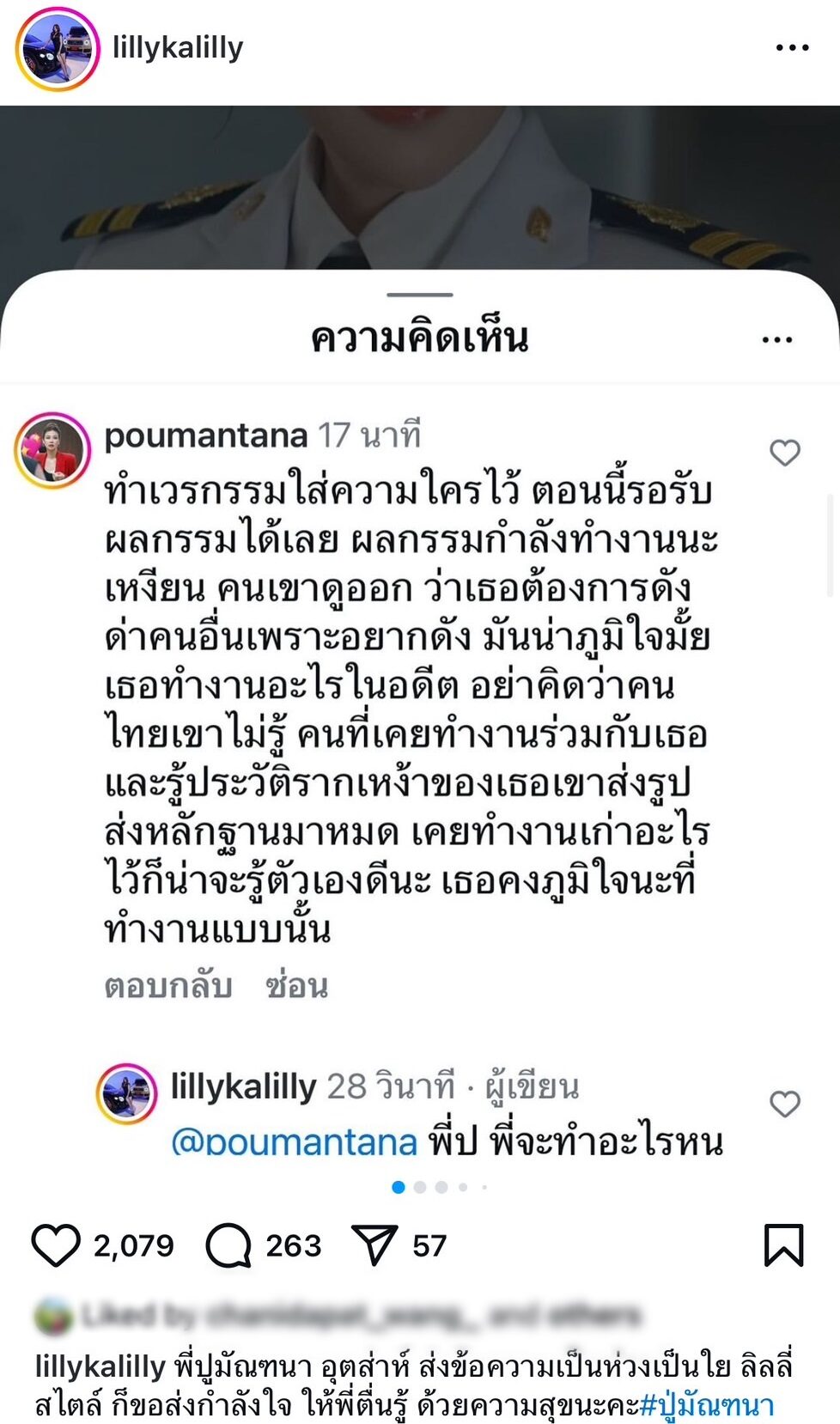Open the #ปู่มัณฑนา hashtag link
840x1424 pixels.
tap(707, 1405)
